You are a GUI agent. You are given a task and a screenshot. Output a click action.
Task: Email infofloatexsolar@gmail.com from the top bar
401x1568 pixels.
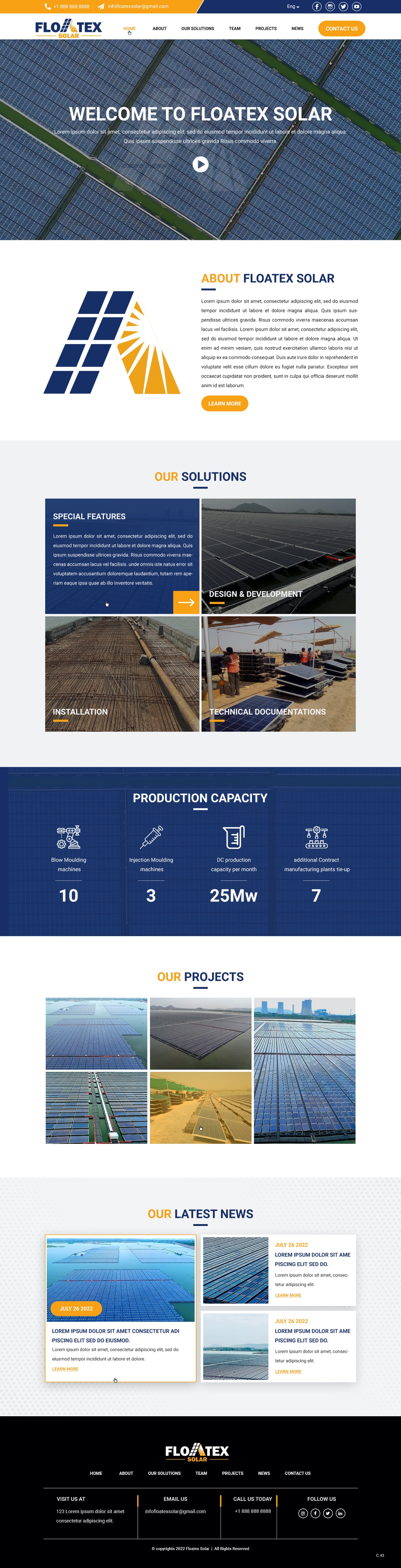(138, 7)
